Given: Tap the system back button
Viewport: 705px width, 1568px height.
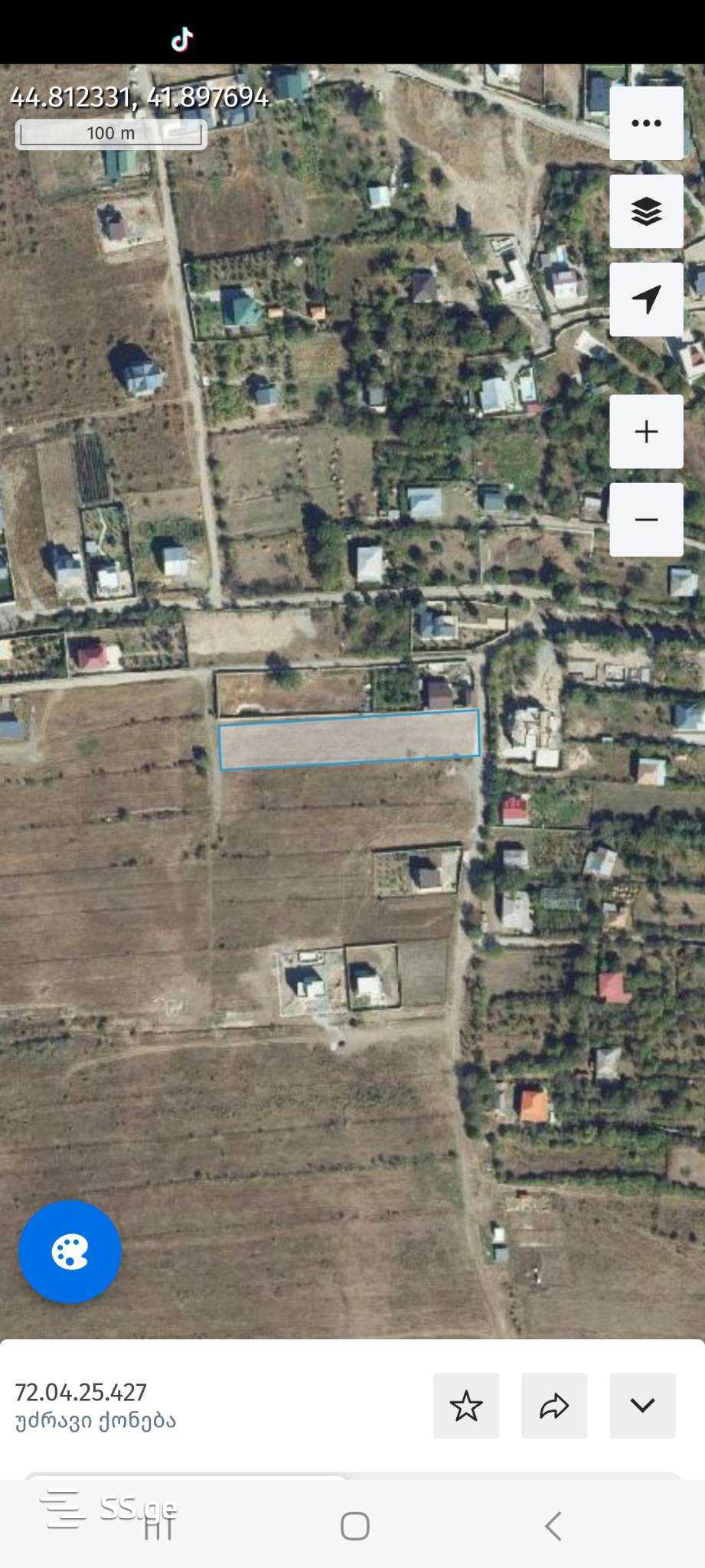Looking at the screenshot, I should tap(553, 1526).
